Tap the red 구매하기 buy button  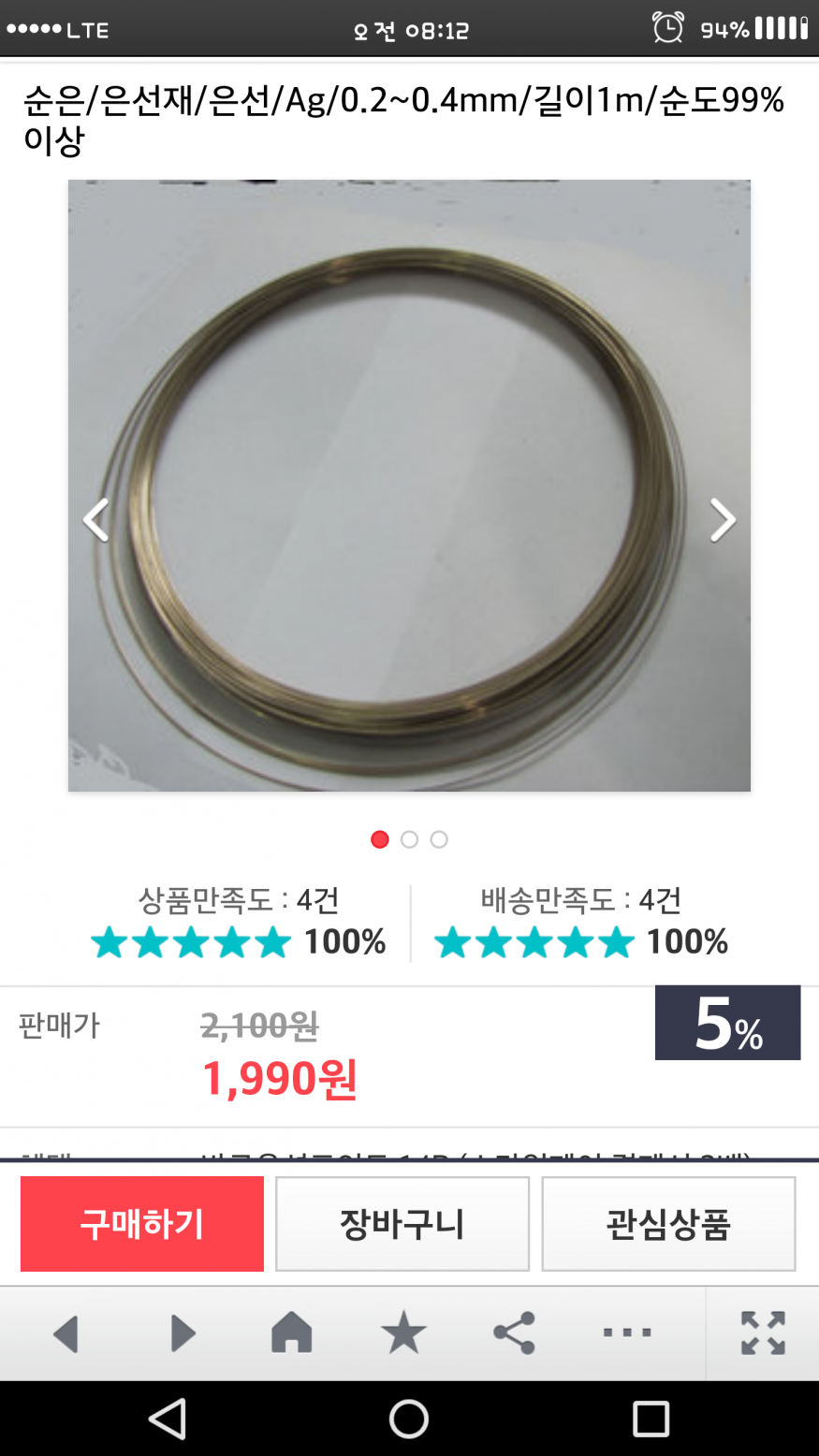click(x=142, y=1223)
